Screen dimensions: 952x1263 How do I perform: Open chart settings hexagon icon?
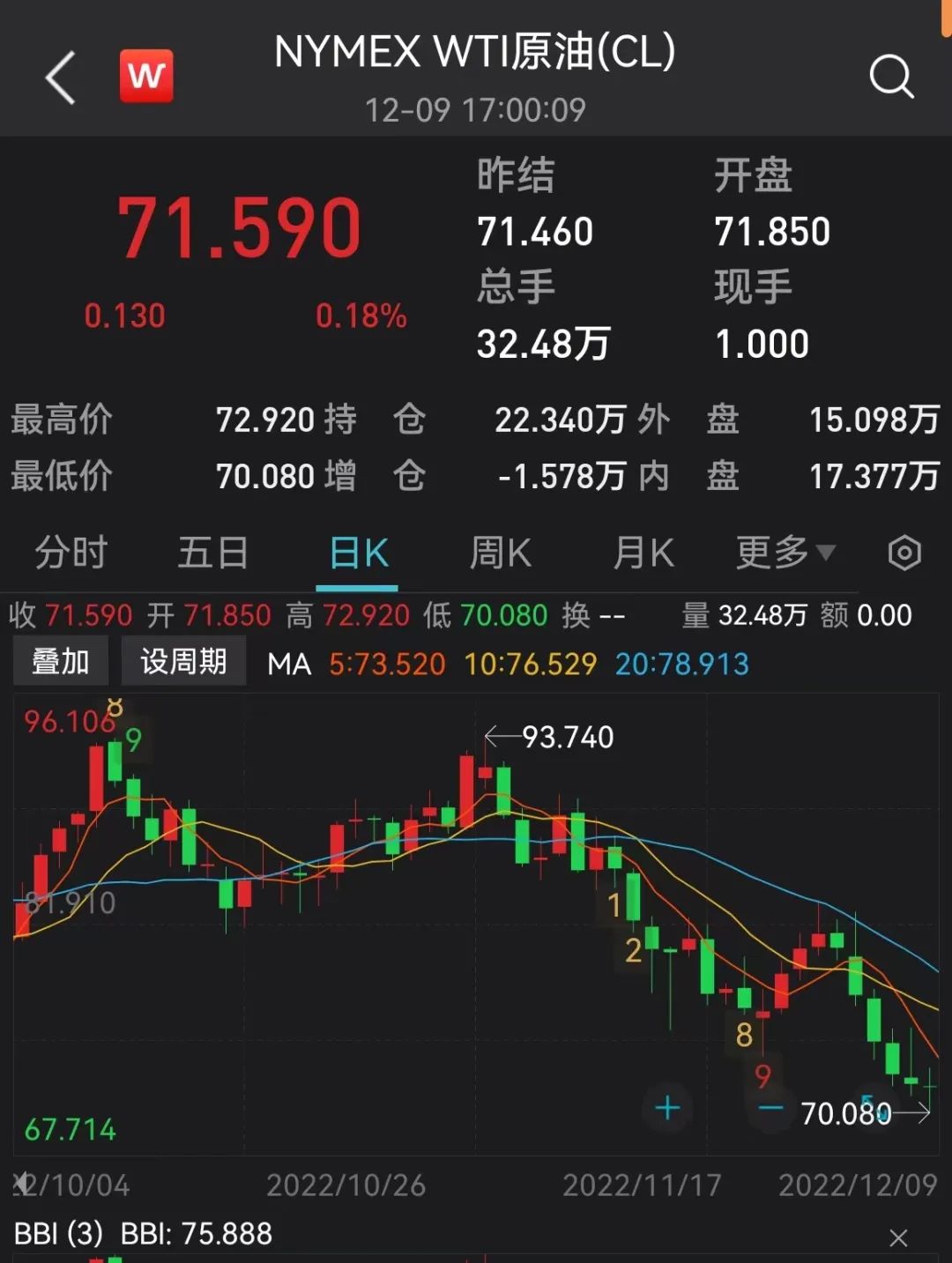(904, 553)
